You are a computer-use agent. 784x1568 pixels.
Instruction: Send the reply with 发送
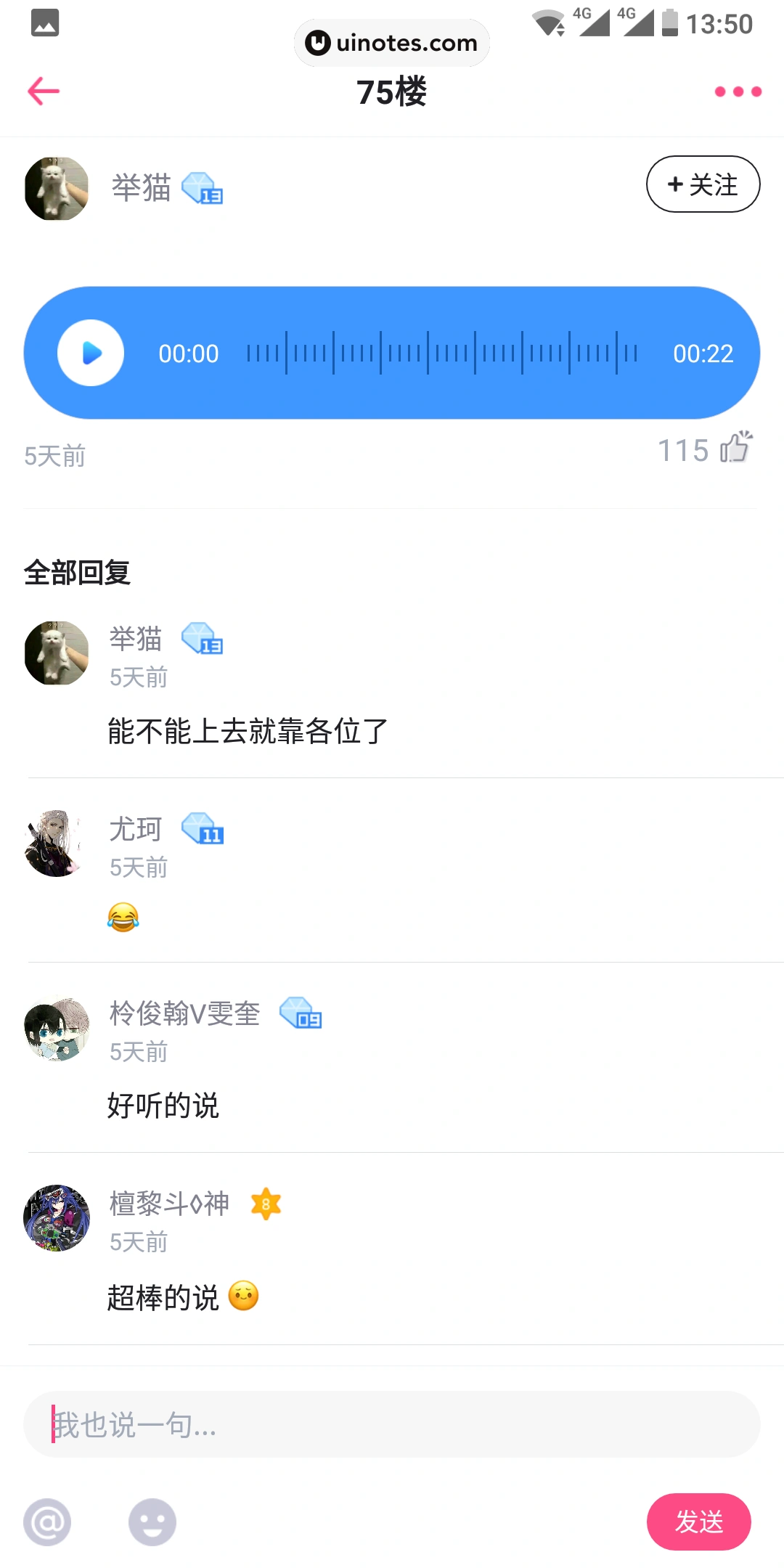pos(698,1522)
